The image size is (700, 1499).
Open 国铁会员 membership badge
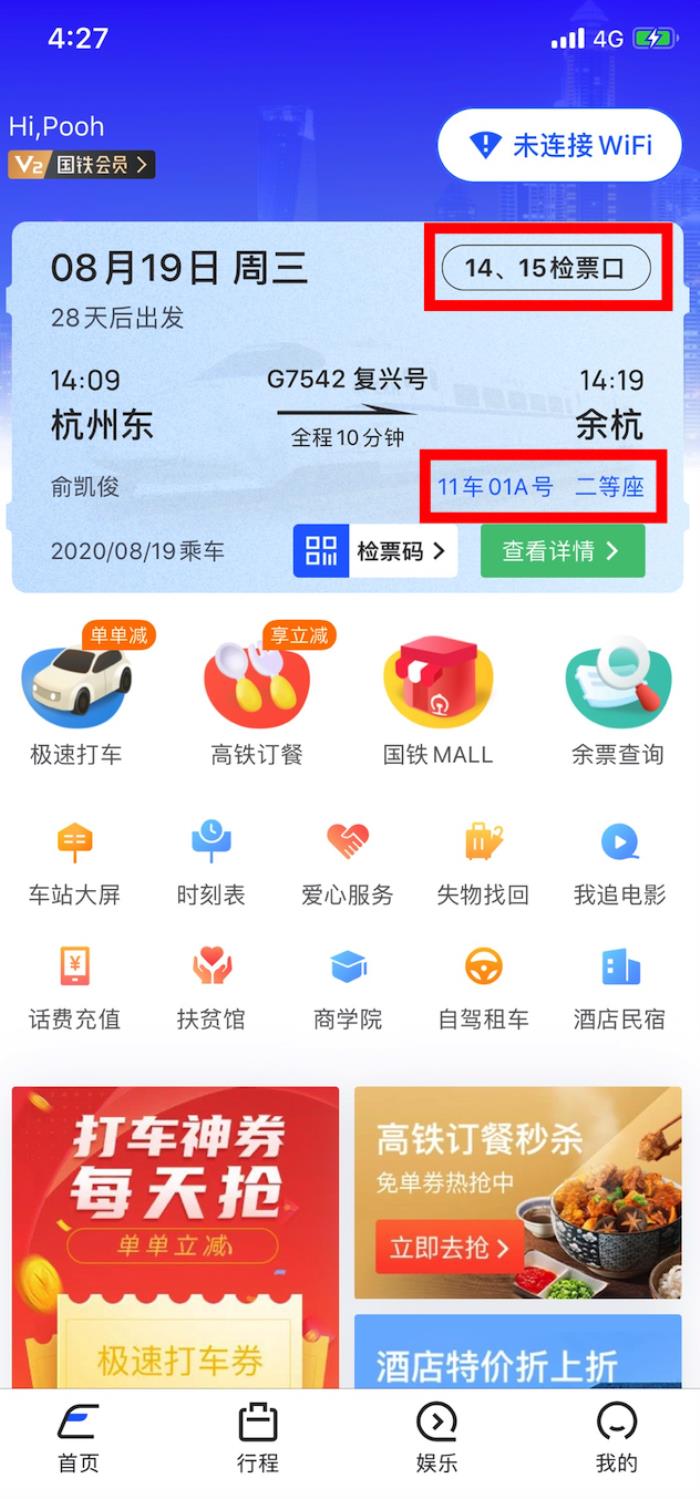pos(82,164)
